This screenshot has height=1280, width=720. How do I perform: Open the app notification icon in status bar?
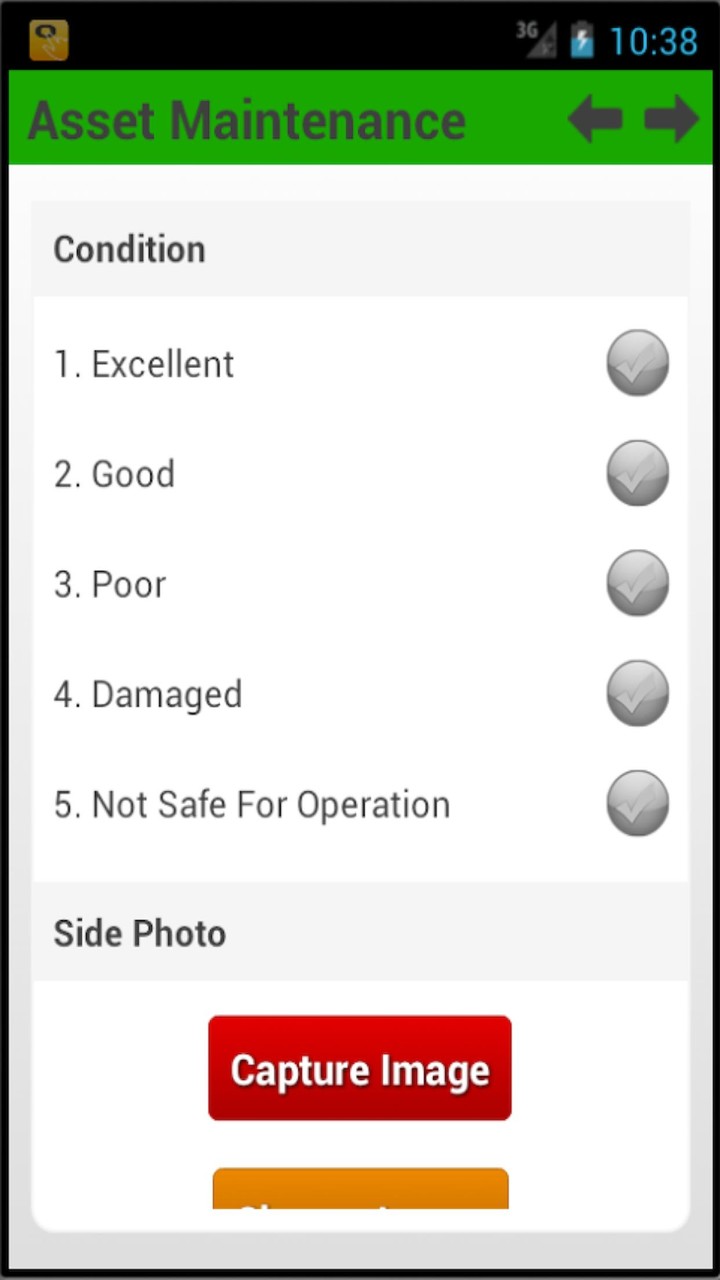[48, 40]
